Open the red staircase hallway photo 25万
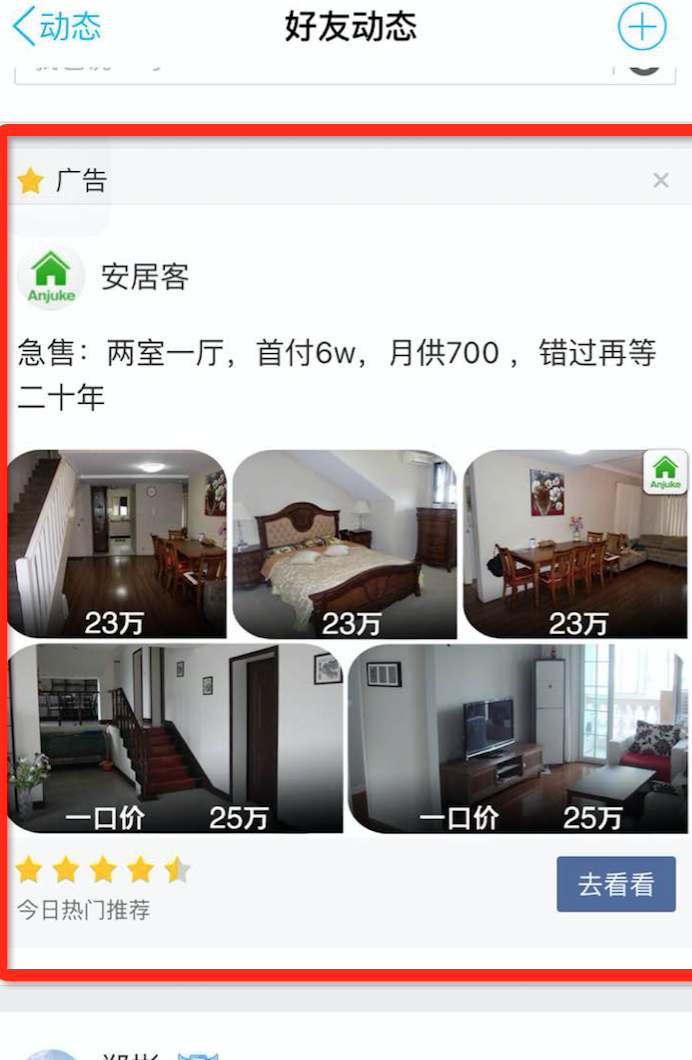This screenshot has width=692, height=1060. pyautogui.click(x=176, y=738)
